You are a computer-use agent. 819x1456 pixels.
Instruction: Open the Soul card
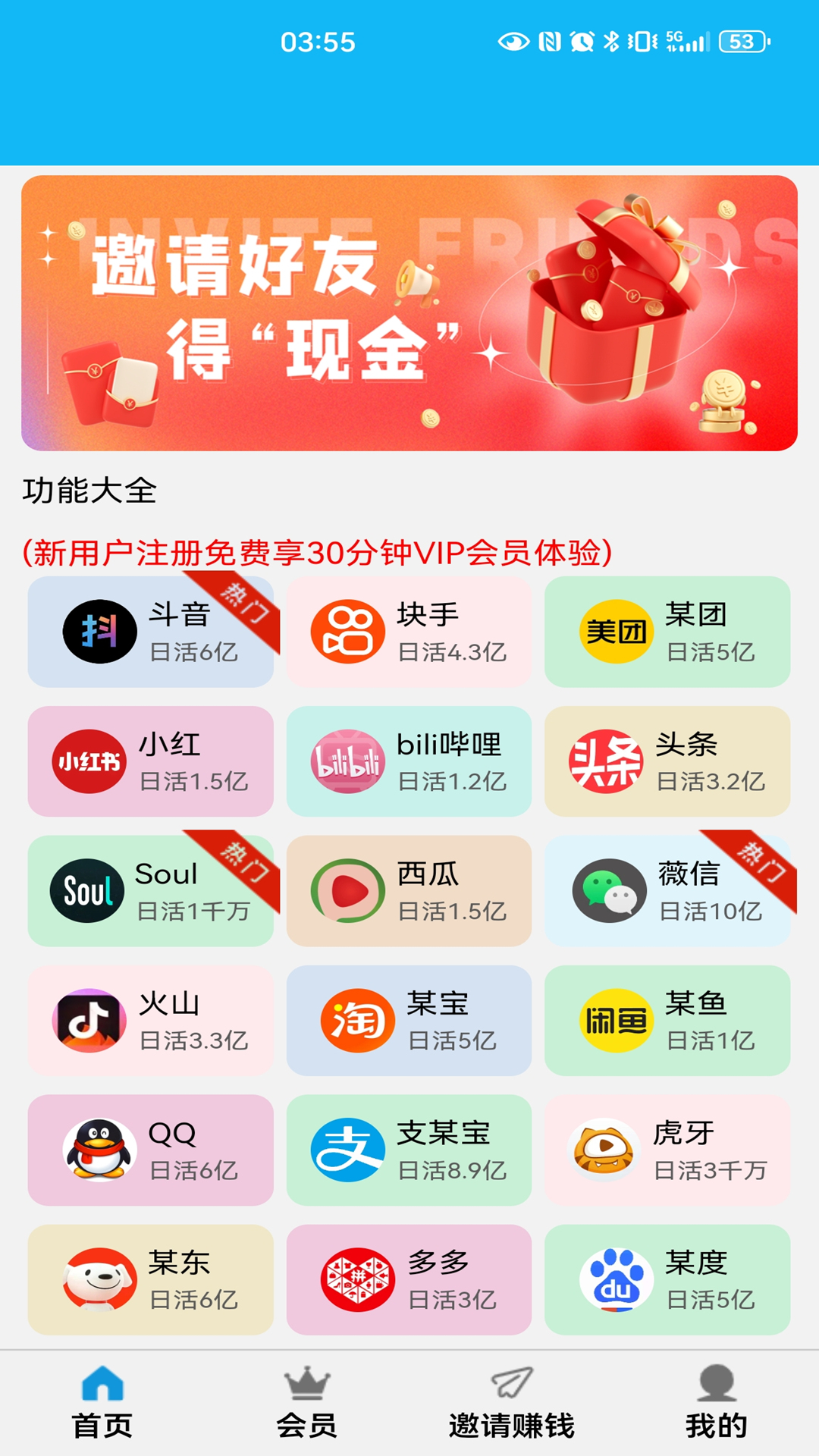coord(150,891)
